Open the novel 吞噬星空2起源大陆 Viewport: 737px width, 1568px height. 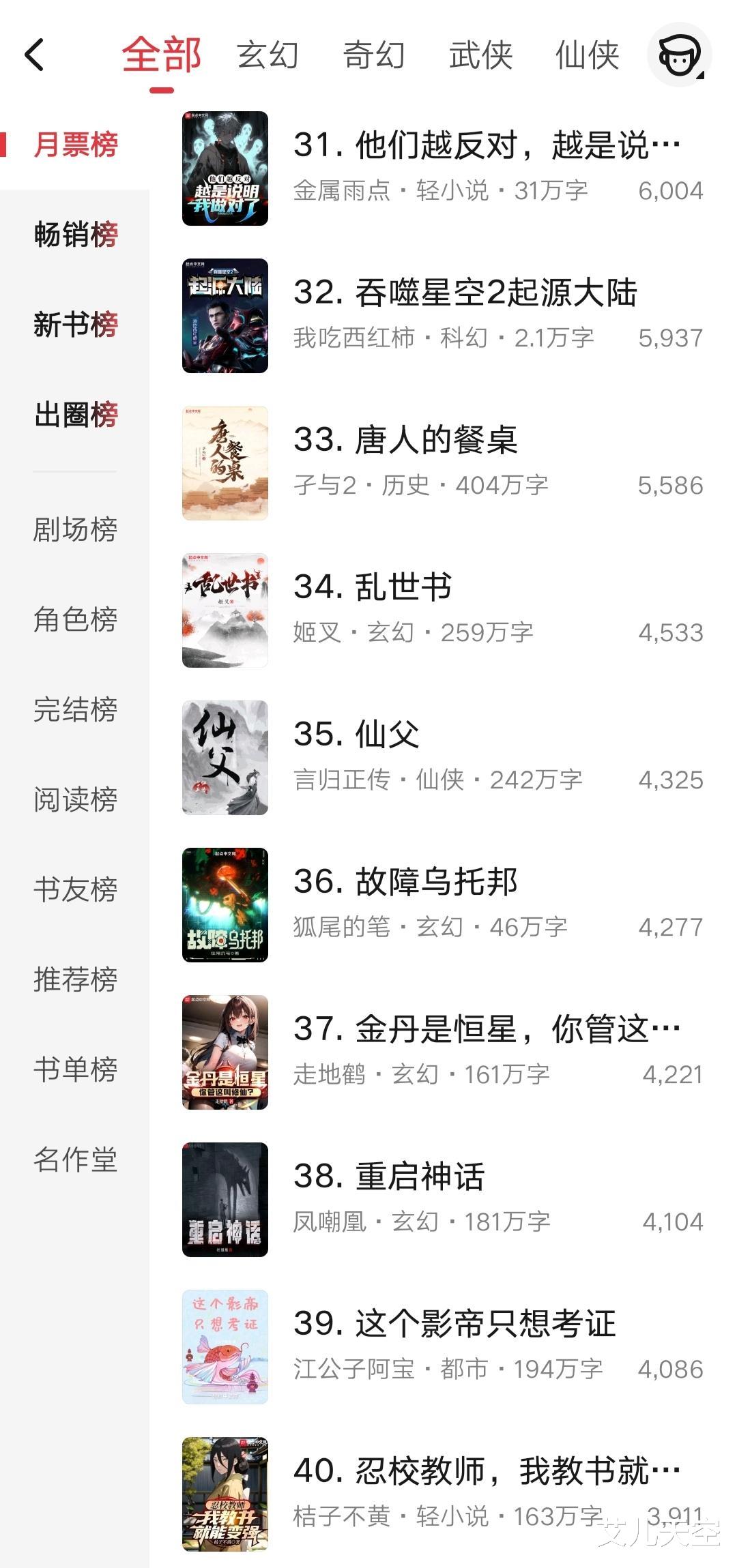click(x=464, y=293)
